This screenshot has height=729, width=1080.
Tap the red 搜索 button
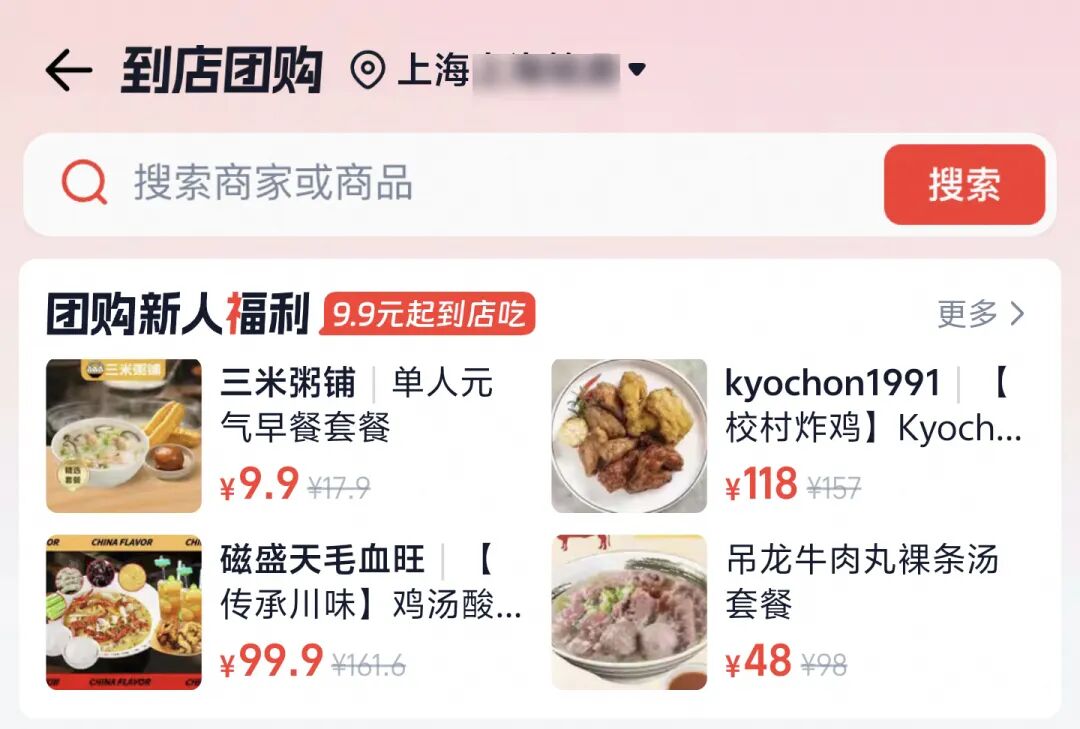pos(963,184)
